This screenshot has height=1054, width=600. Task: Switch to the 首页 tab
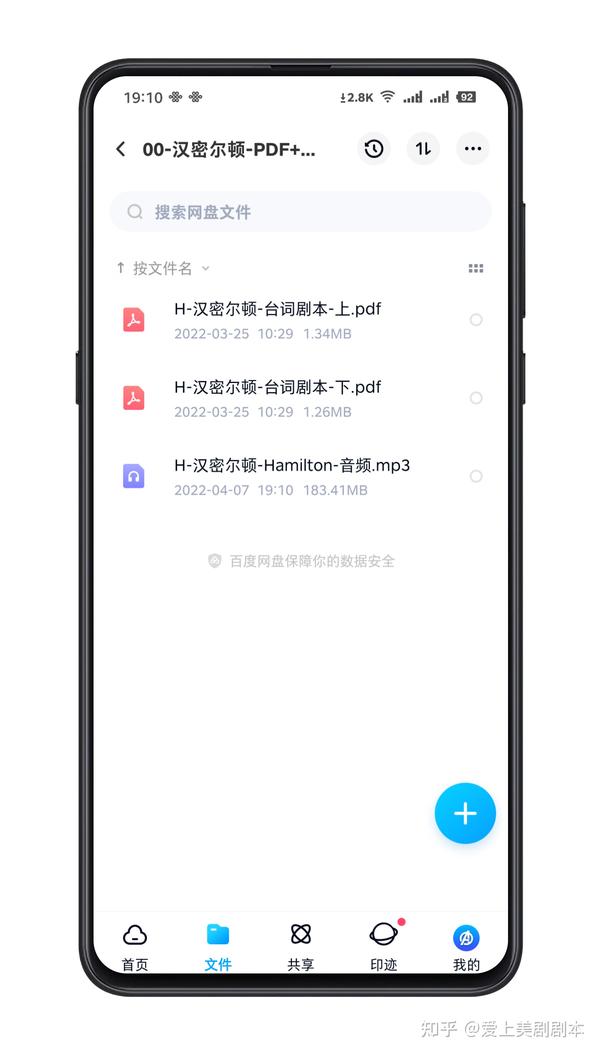(135, 946)
